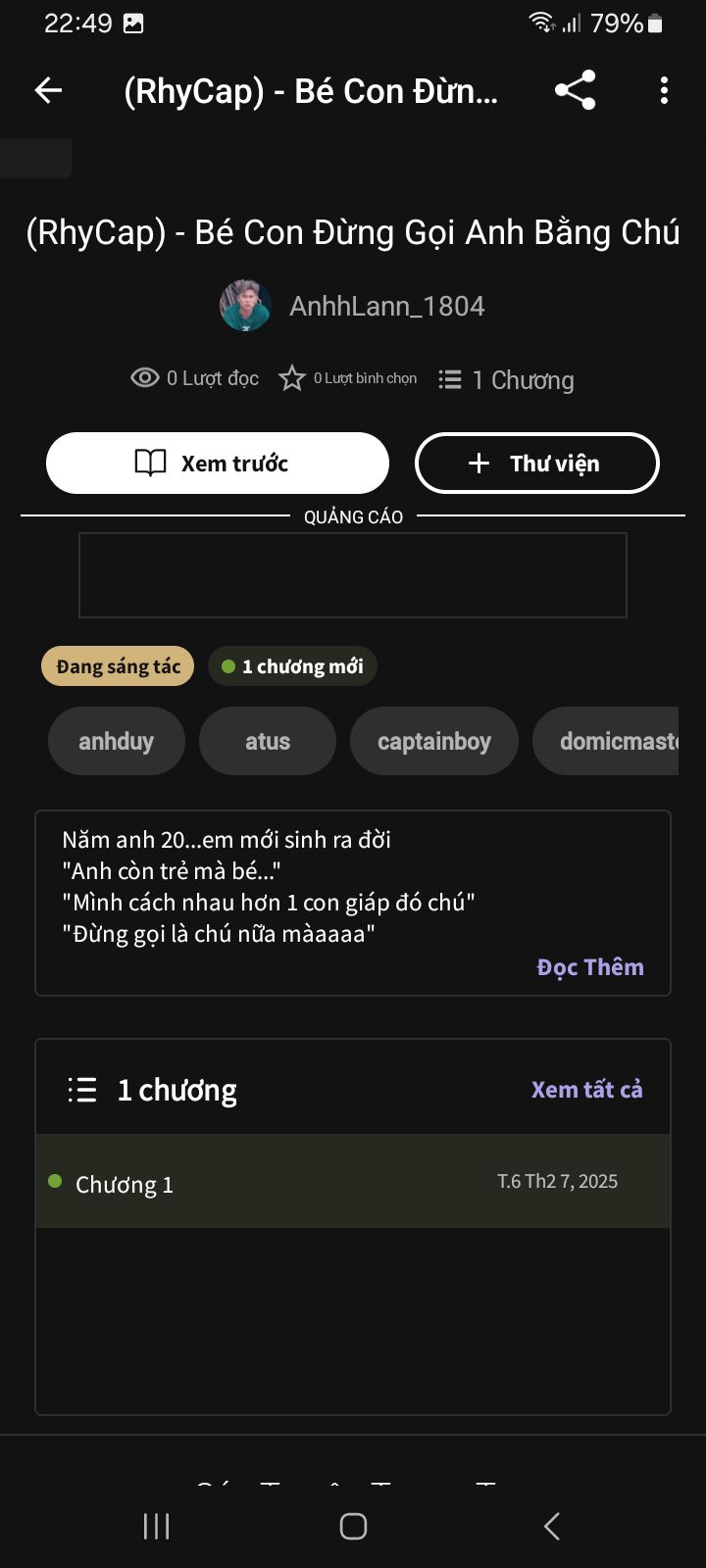
Task: Tap the Xem trước button
Action: 218,463
